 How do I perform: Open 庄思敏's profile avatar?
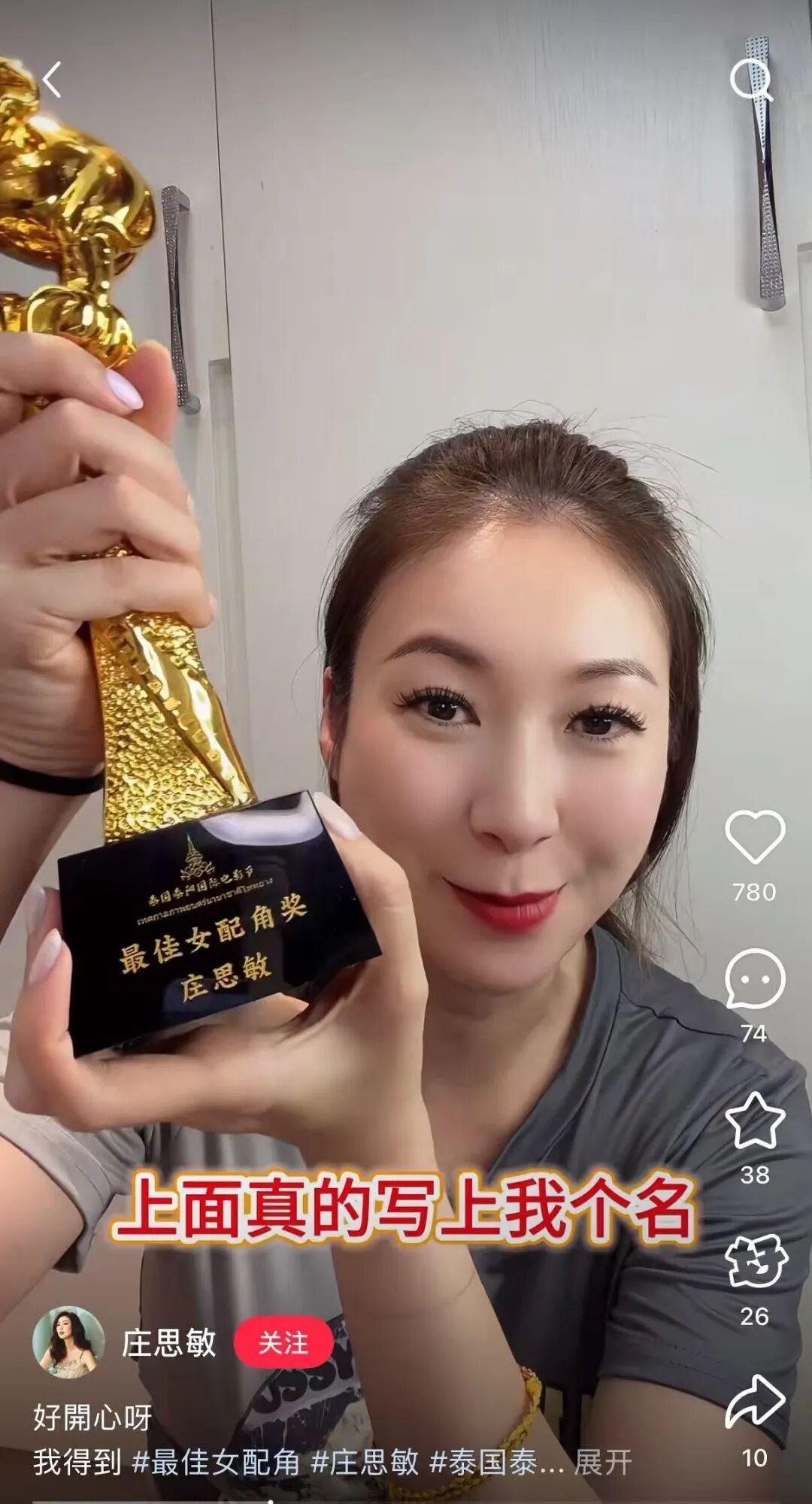point(68,1342)
